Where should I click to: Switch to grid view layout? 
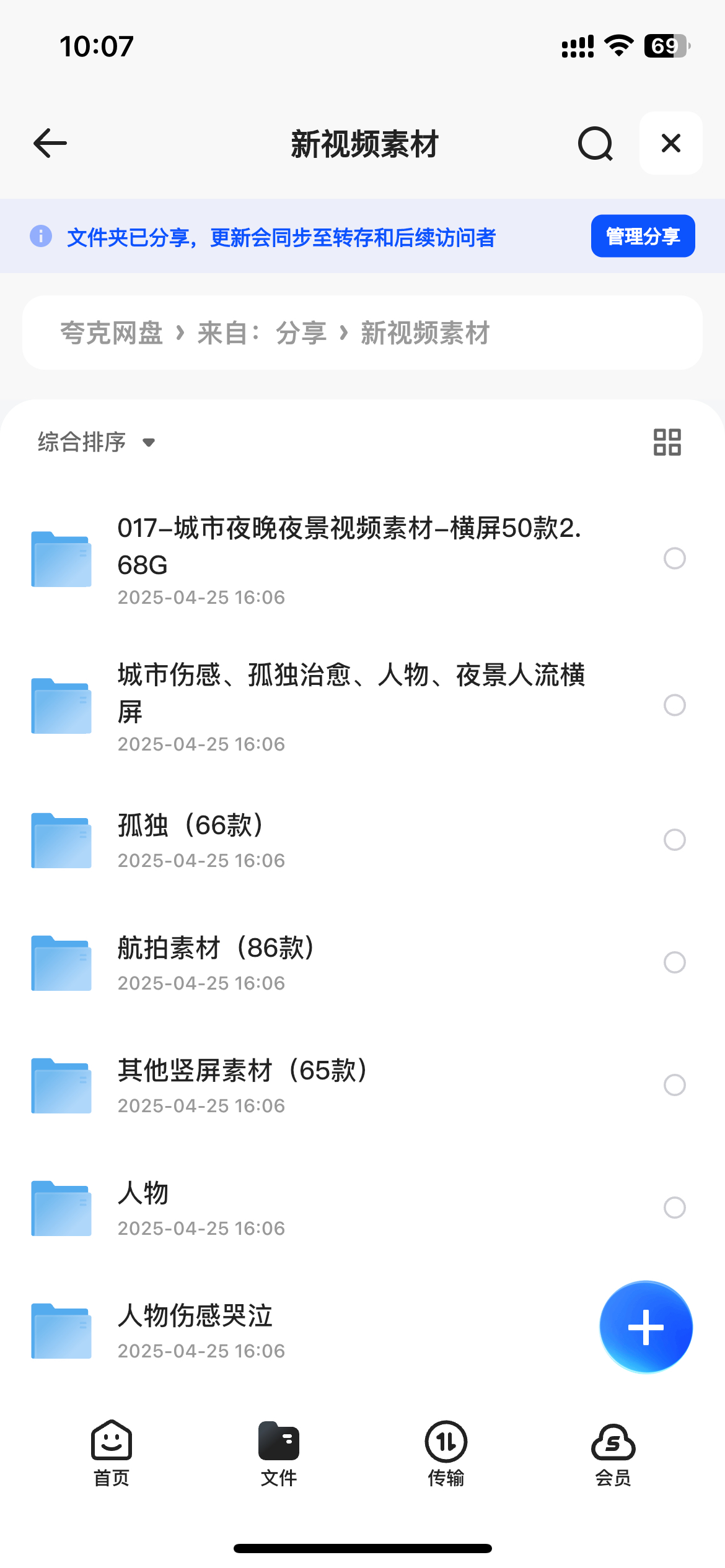tap(667, 442)
